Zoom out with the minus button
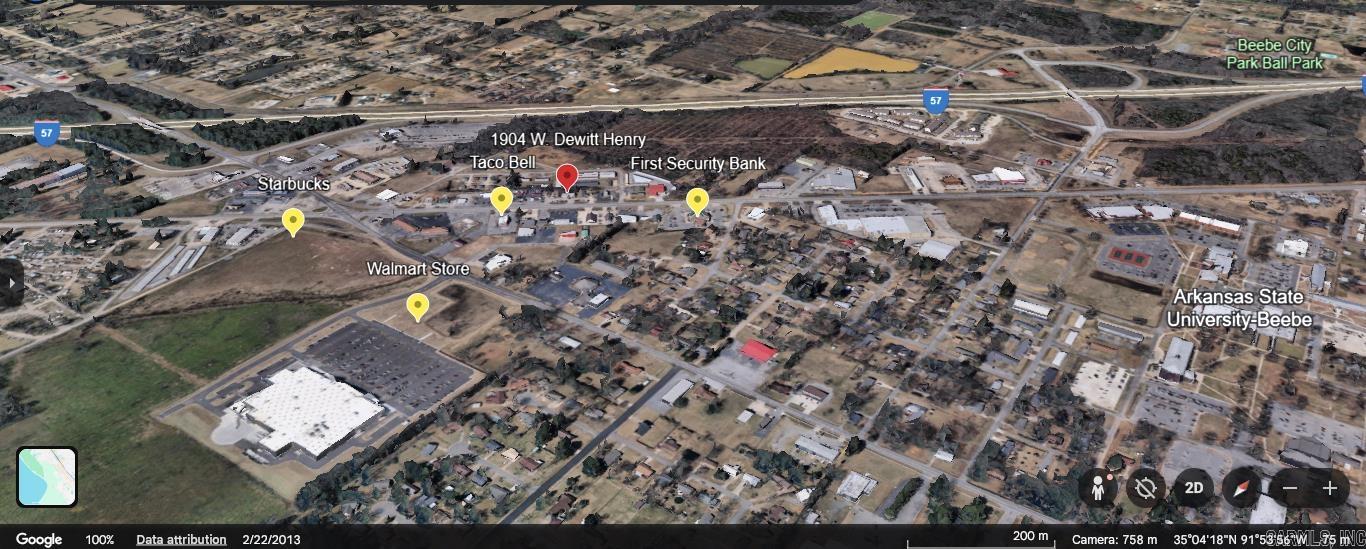Screen dimensions: 1366x549 pyautogui.click(x=1290, y=488)
